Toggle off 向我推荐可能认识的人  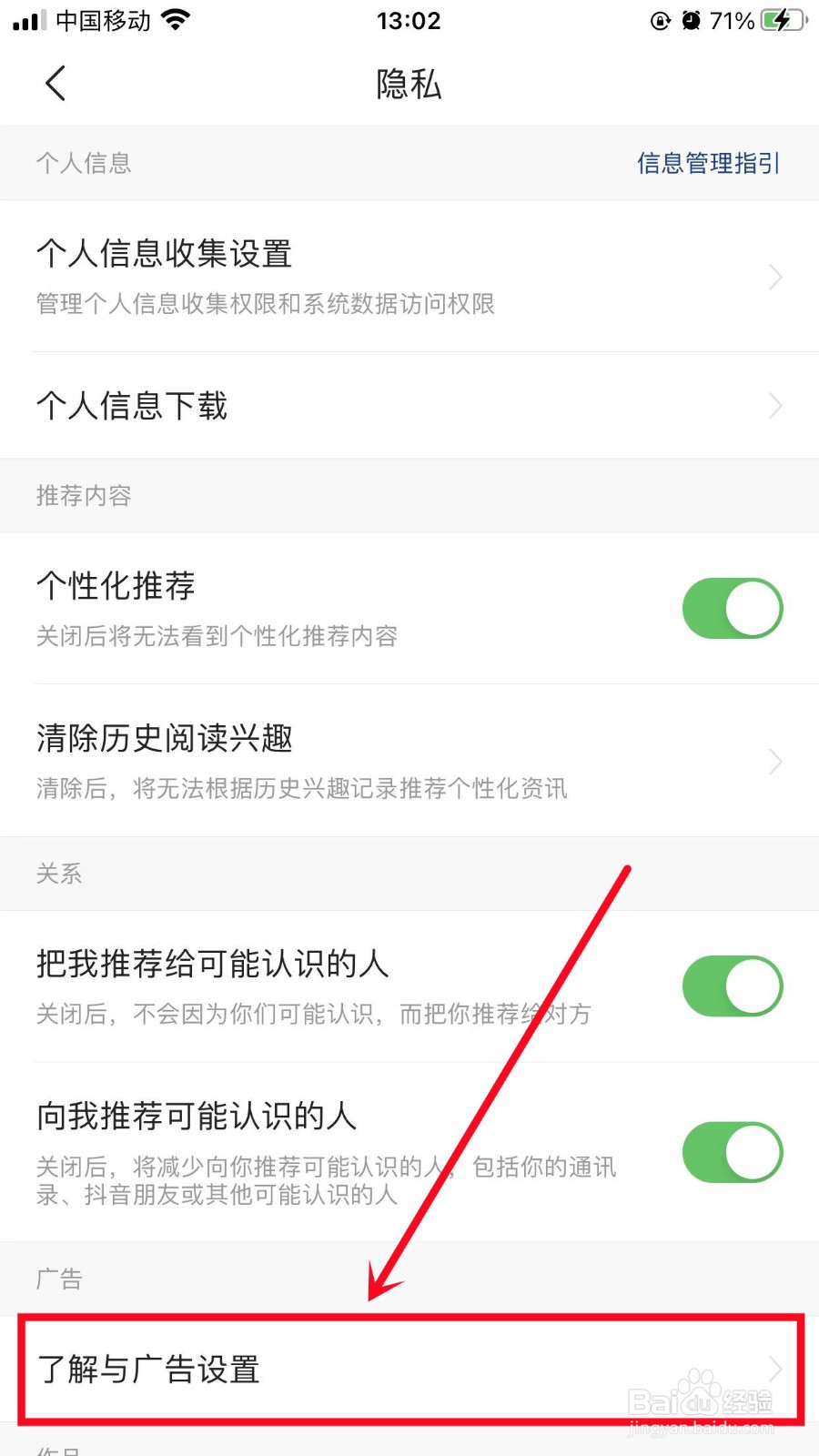[x=733, y=1151]
